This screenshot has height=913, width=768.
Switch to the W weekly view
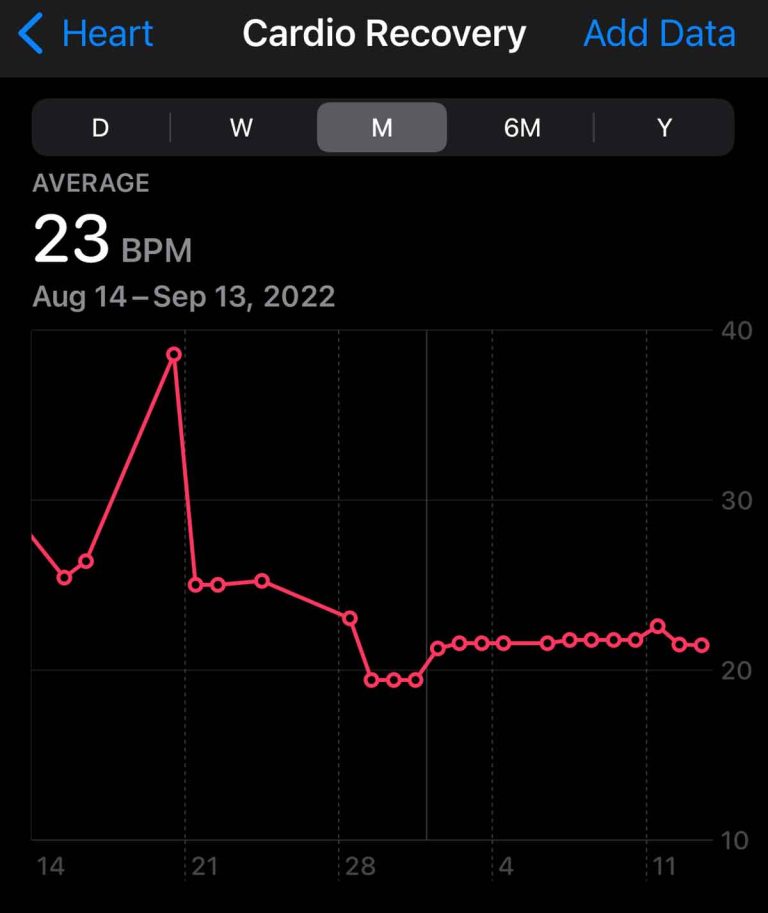coord(240,127)
